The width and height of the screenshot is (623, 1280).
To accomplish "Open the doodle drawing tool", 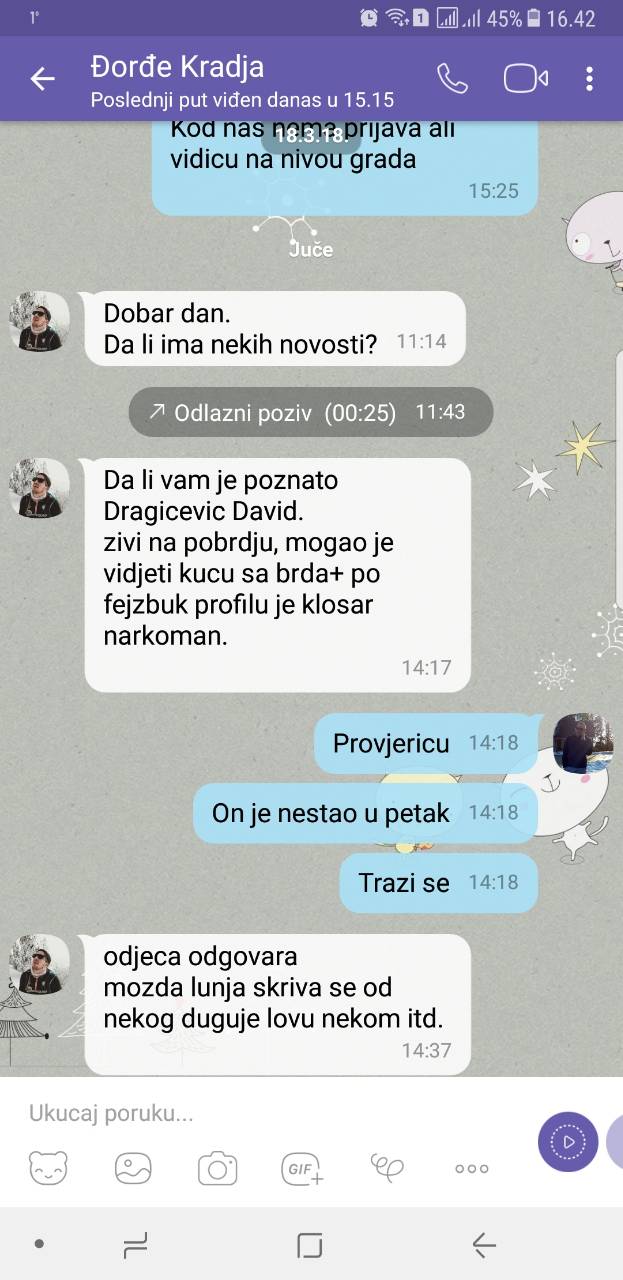I will point(387,1167).
